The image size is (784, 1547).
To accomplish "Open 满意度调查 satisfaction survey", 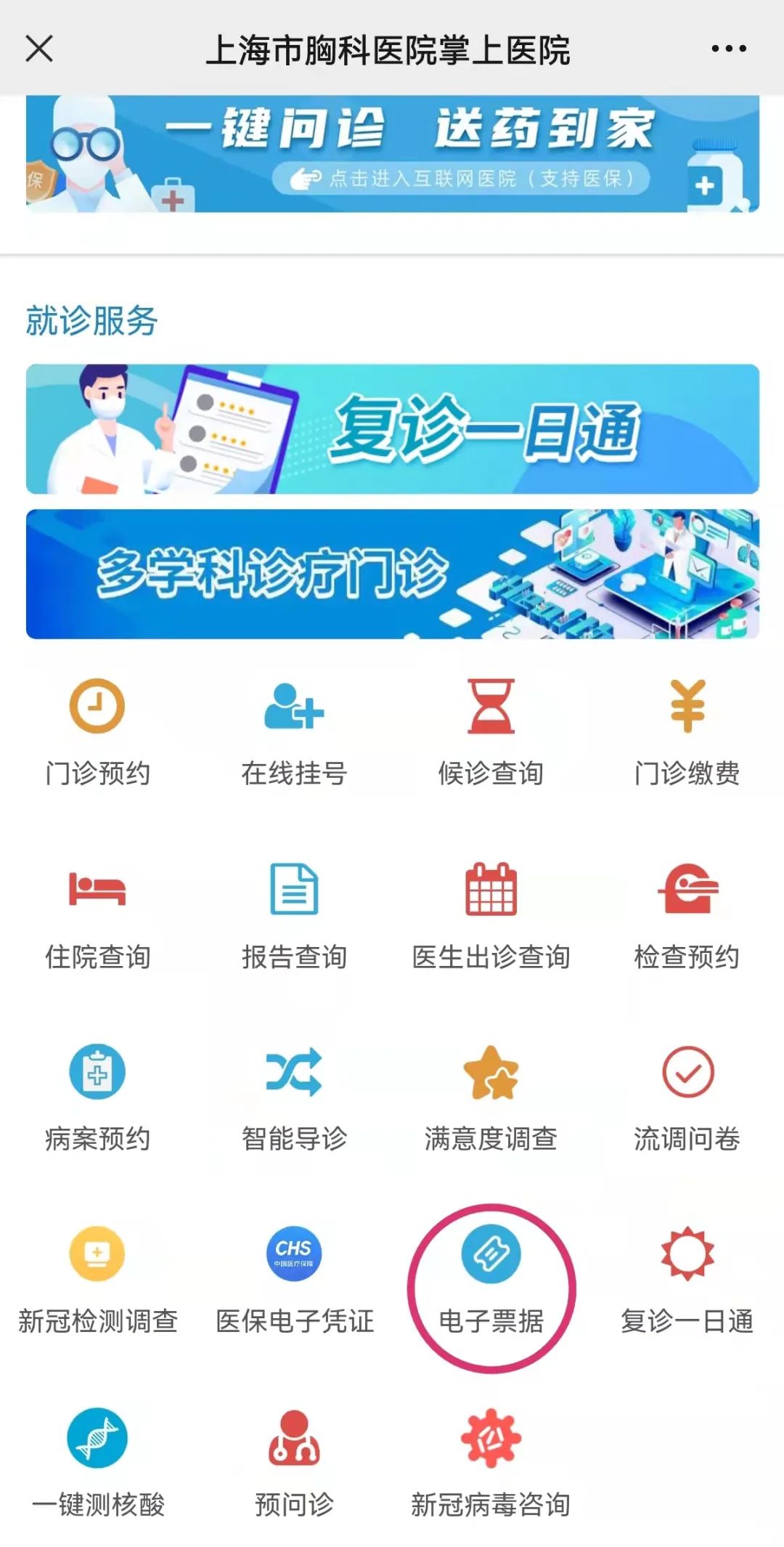I will 491,1098.
